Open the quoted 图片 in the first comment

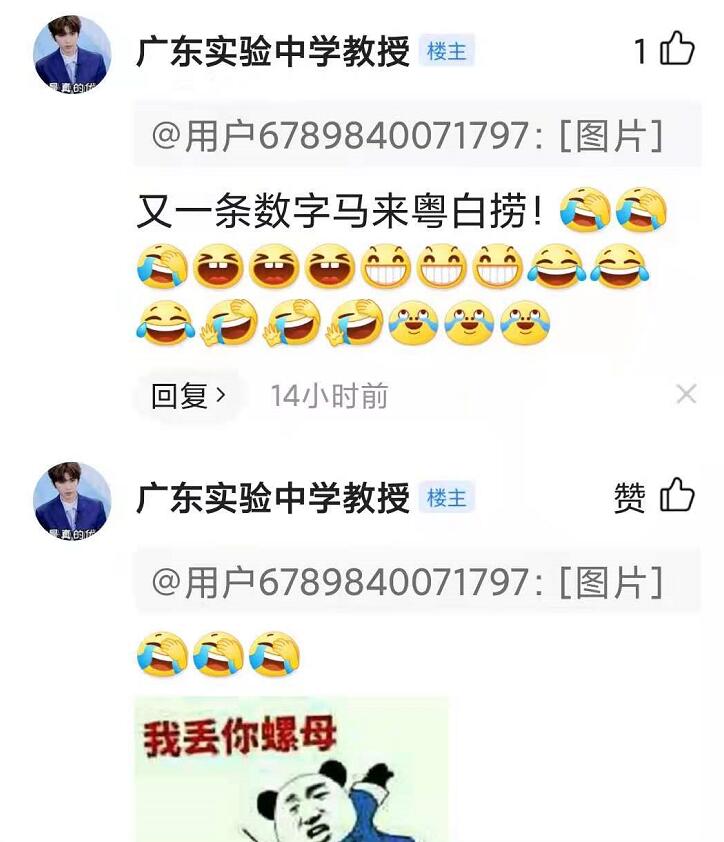610,135
